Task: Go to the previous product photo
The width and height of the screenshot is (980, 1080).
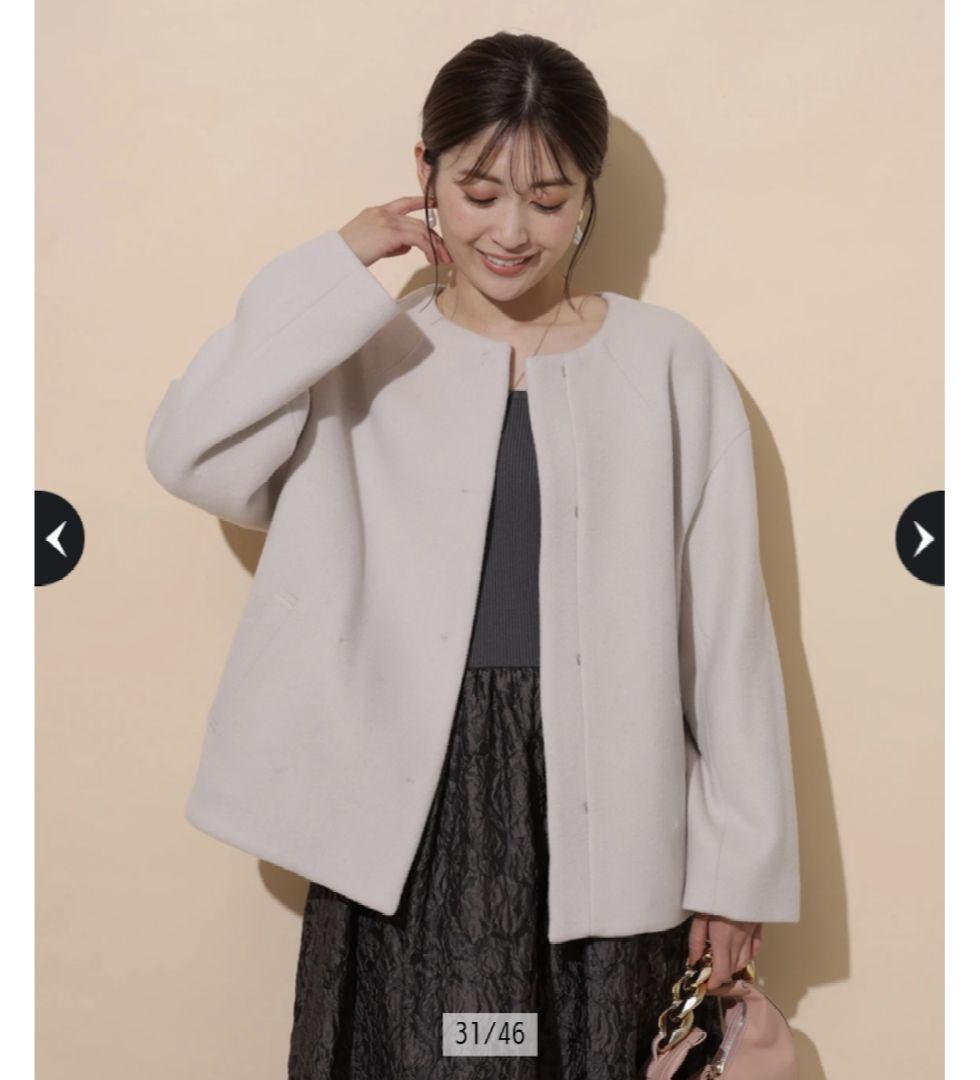Action: (58, 538)
